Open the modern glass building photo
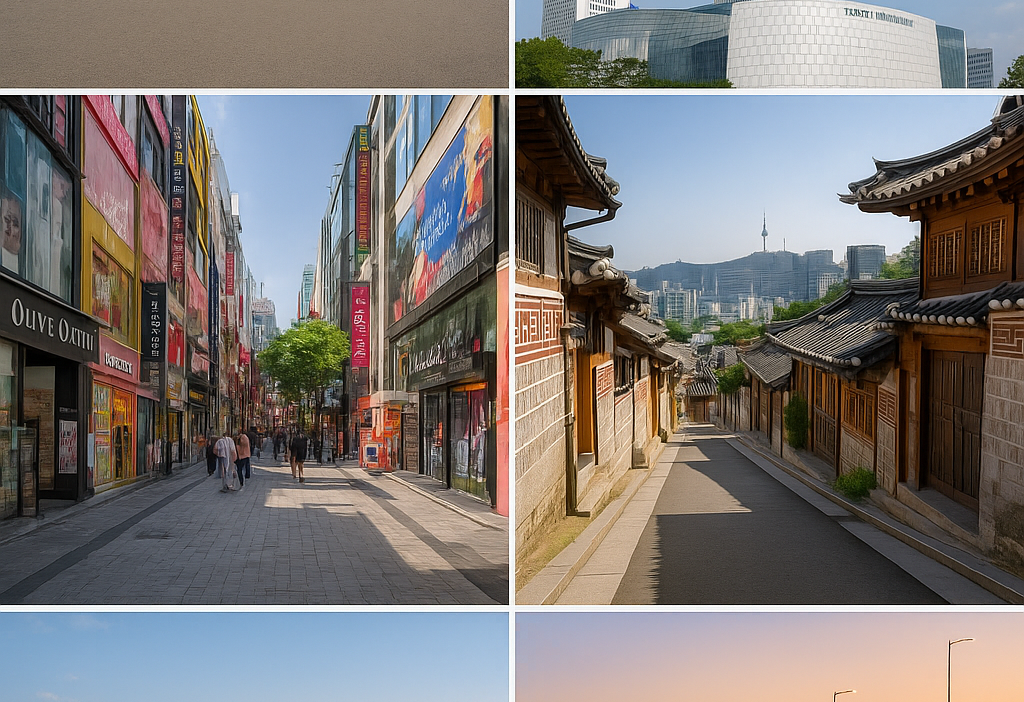 (770, 44)
